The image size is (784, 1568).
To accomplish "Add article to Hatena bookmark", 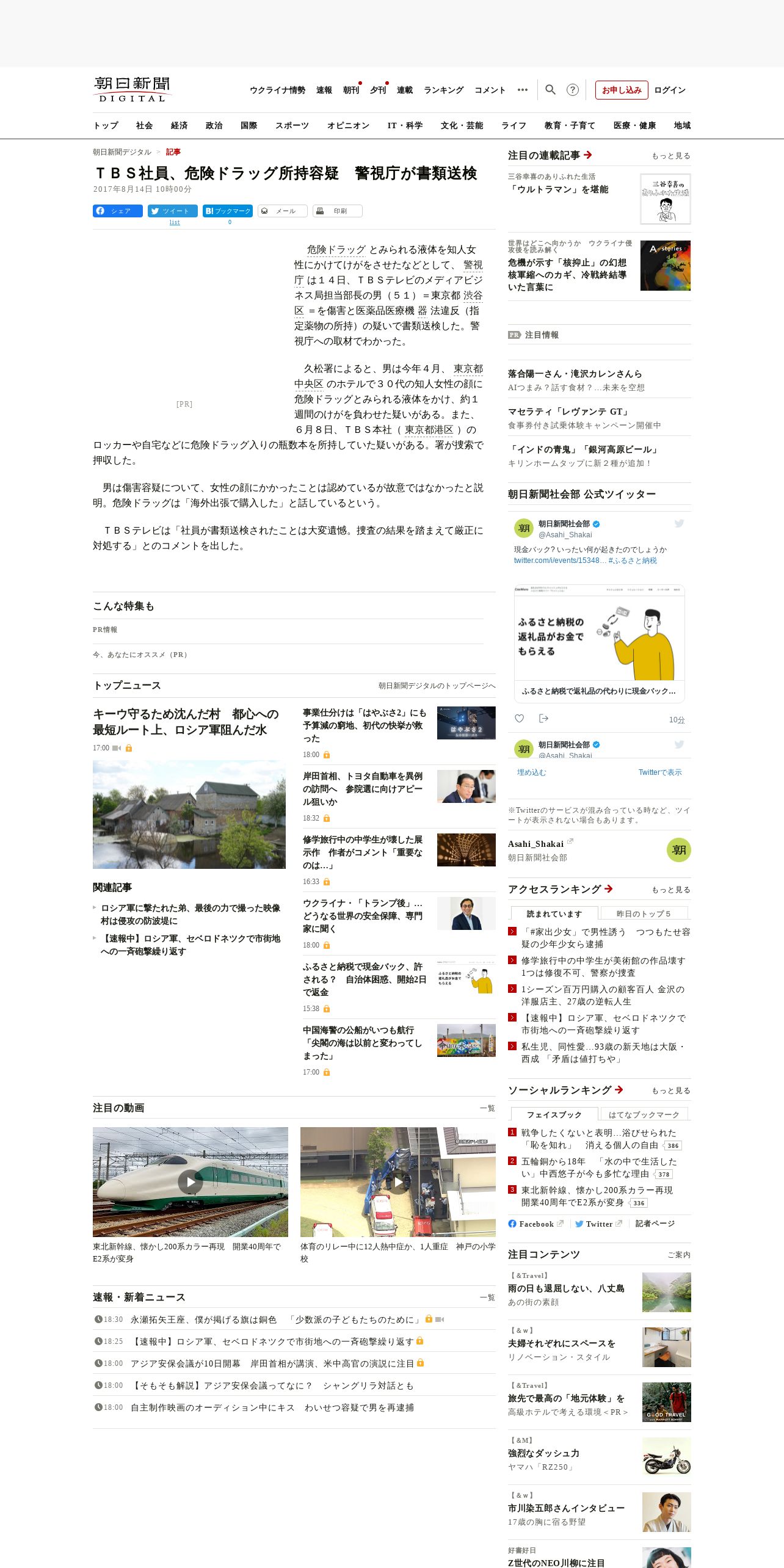I will point(228,211).
